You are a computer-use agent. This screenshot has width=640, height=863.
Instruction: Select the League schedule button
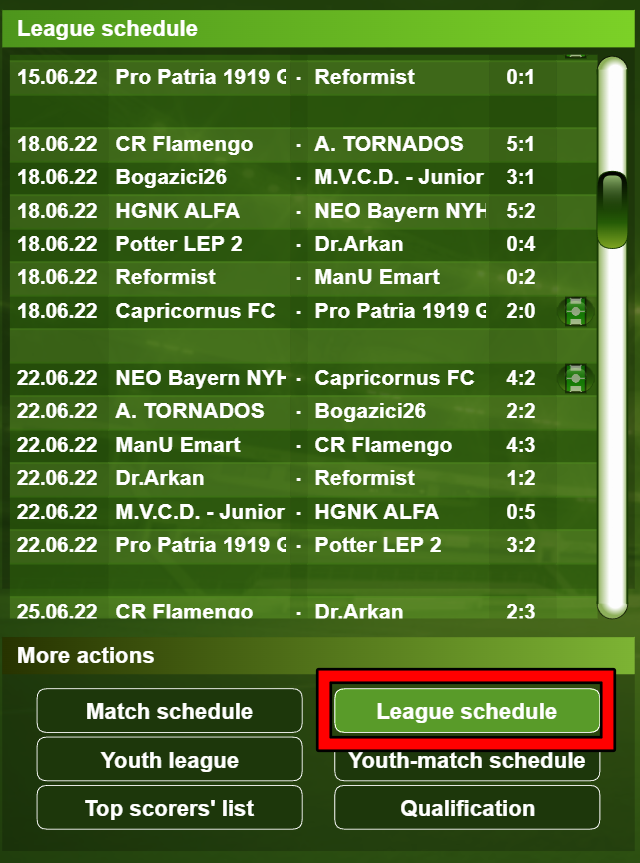pyautogui.click(x=466, y=711)
